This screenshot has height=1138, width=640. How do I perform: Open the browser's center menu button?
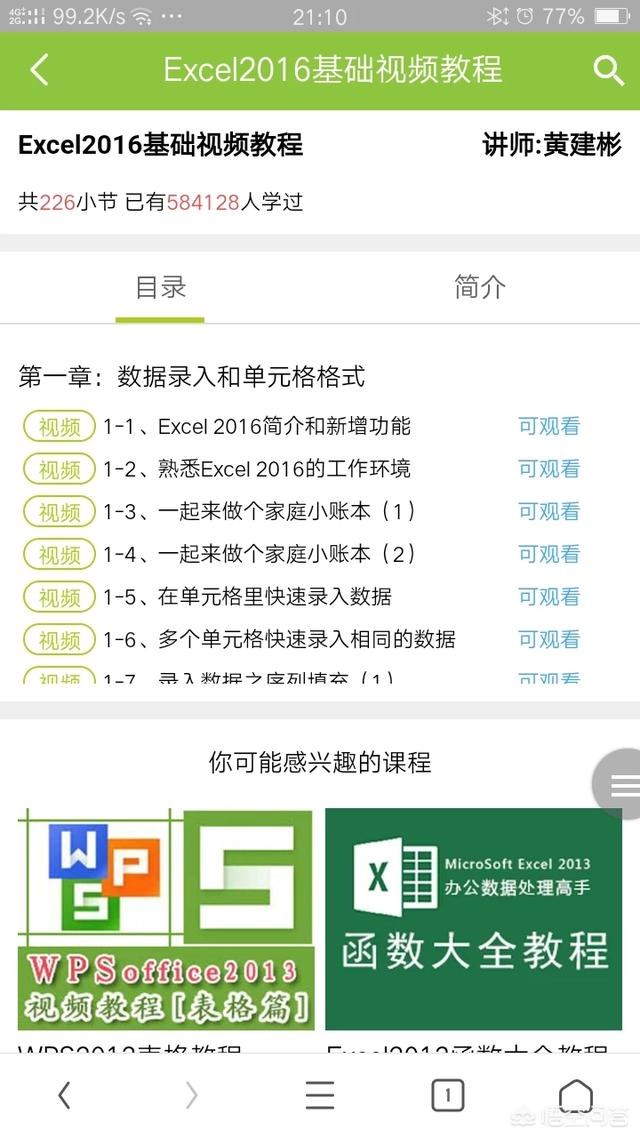pyautogui.click(x=320, y=1096)
